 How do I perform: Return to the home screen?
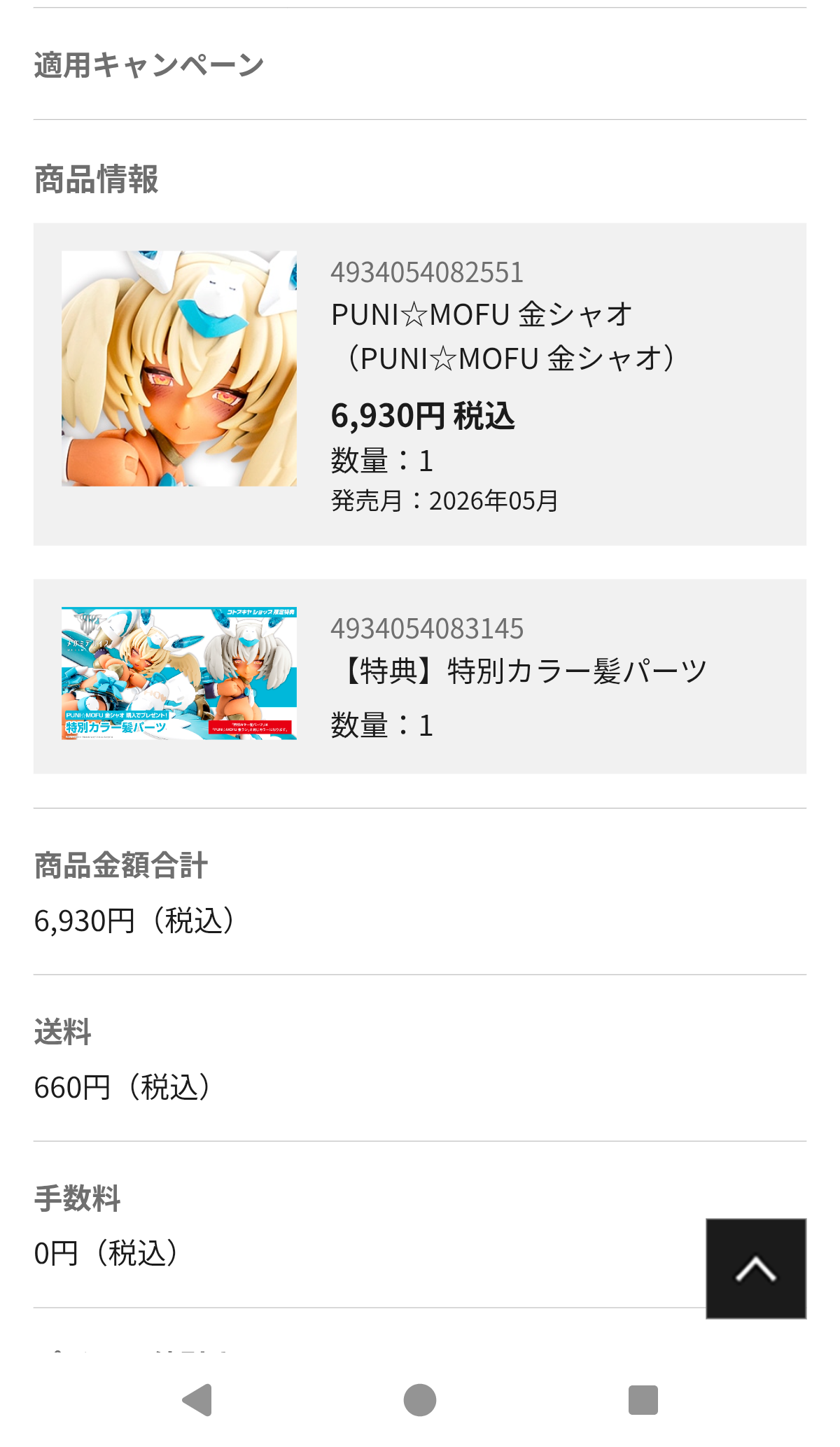pos(420,1400)
